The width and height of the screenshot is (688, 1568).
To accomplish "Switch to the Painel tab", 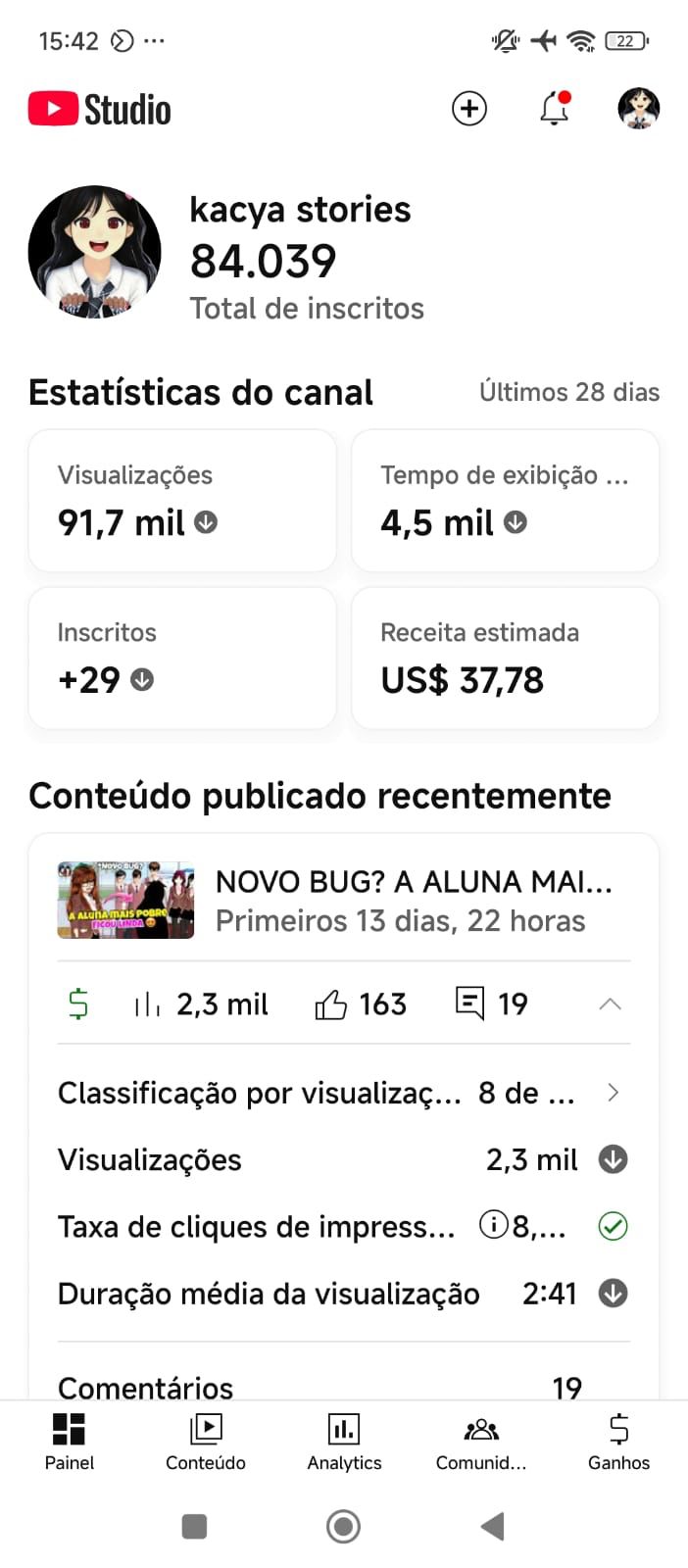I will tap(70, 1442).
